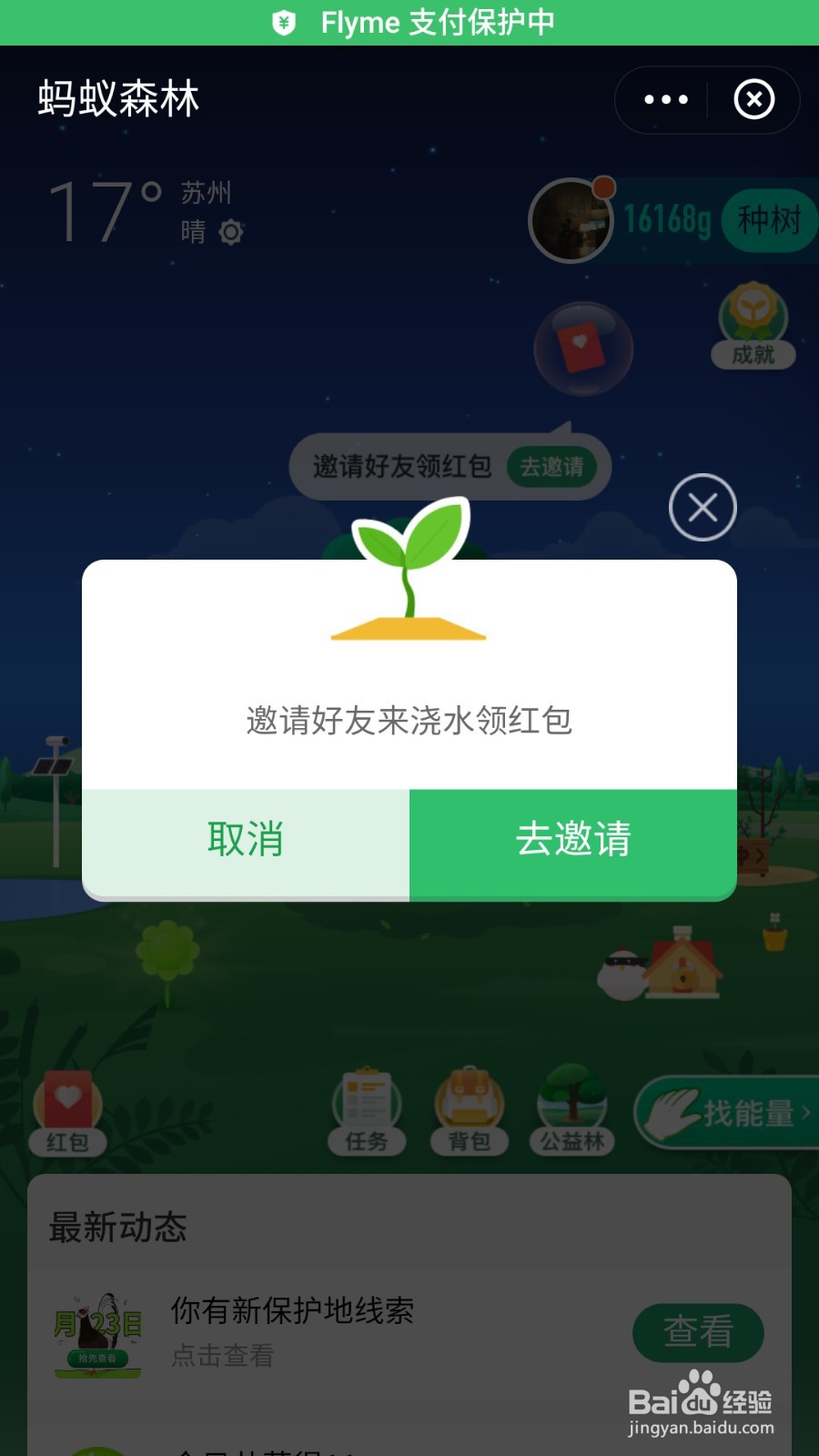Tap 查看 for the new 保护地线索

point(698,1332)
